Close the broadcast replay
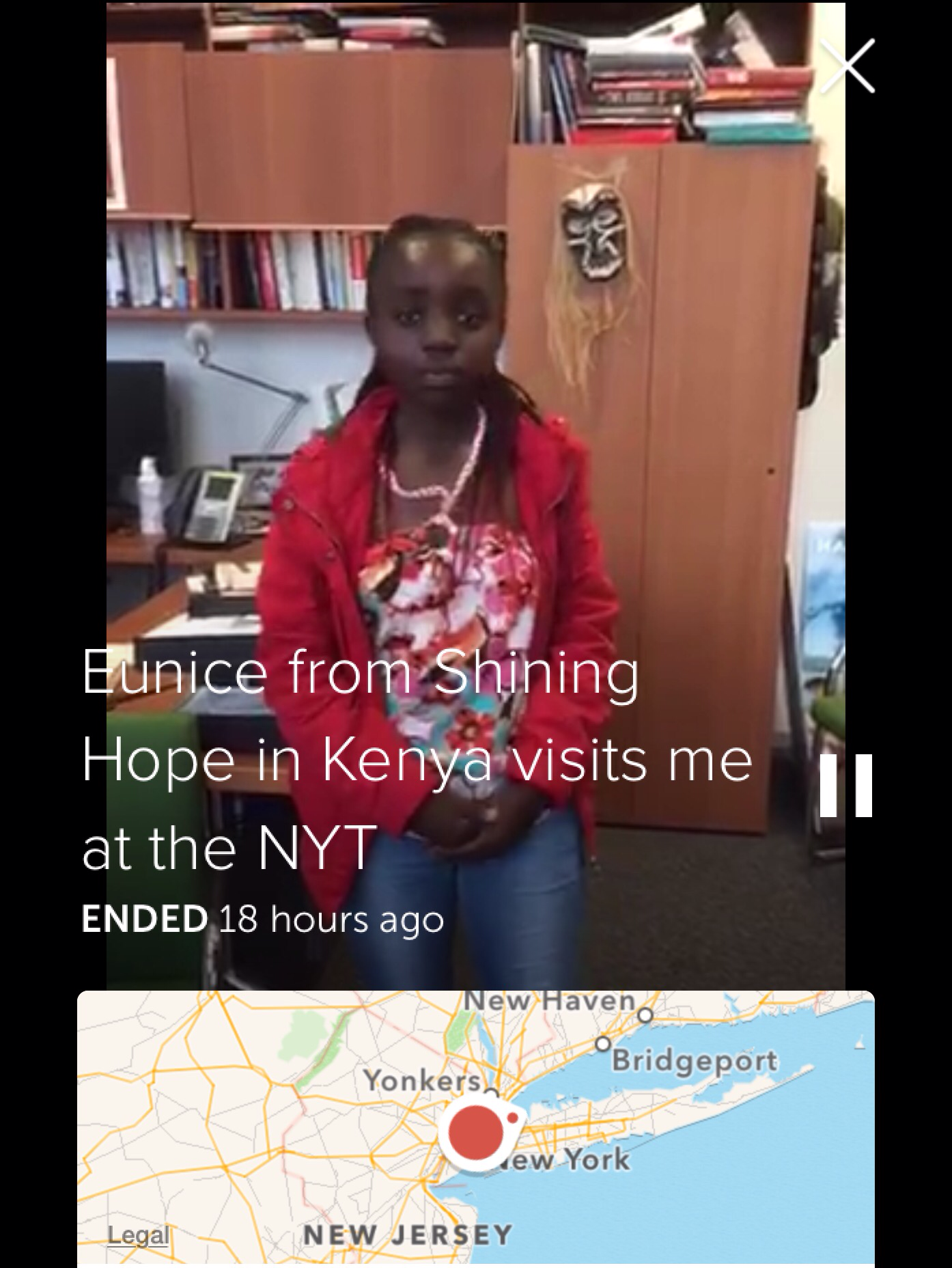 pyautogui.click(x=847, y=66)
